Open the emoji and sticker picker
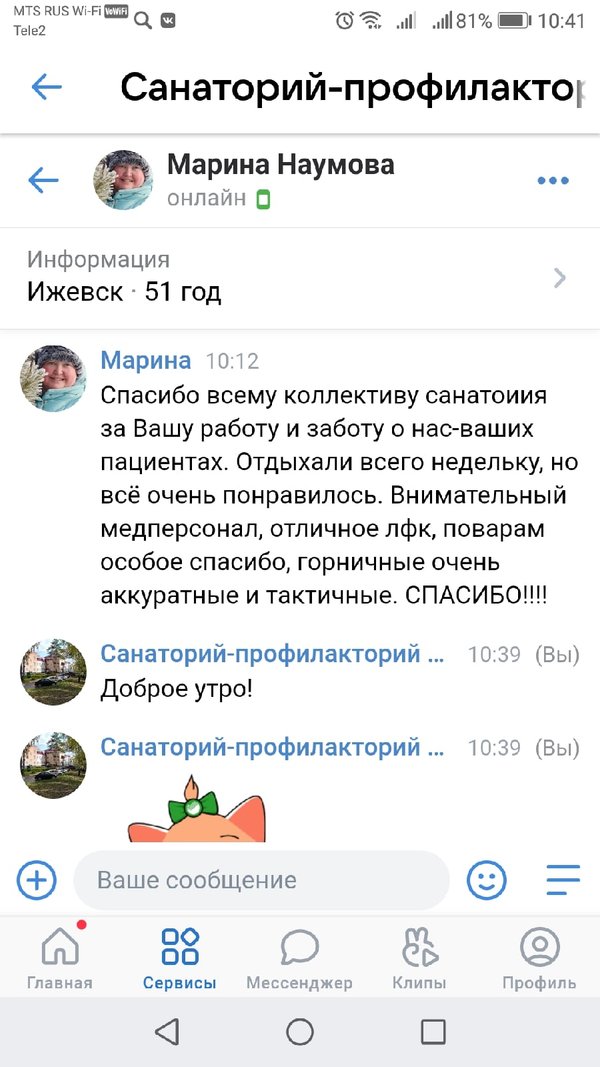Image resolution: width=600 pixels, height=1067 pixels. click(x=487, y=880)
